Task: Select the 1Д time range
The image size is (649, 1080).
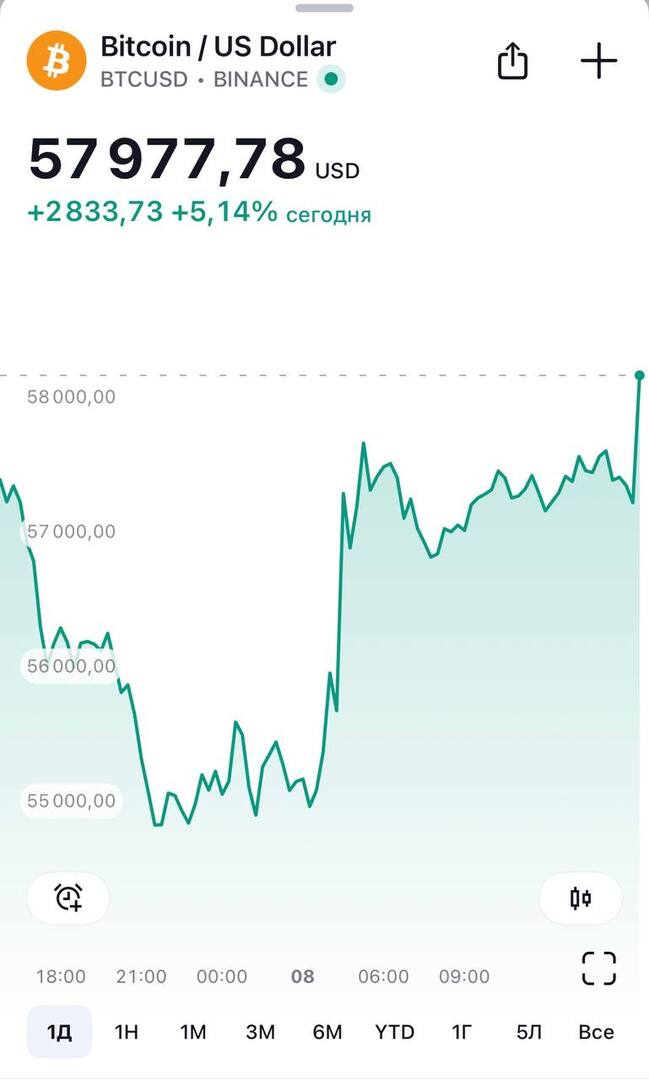Action: 59,1032
